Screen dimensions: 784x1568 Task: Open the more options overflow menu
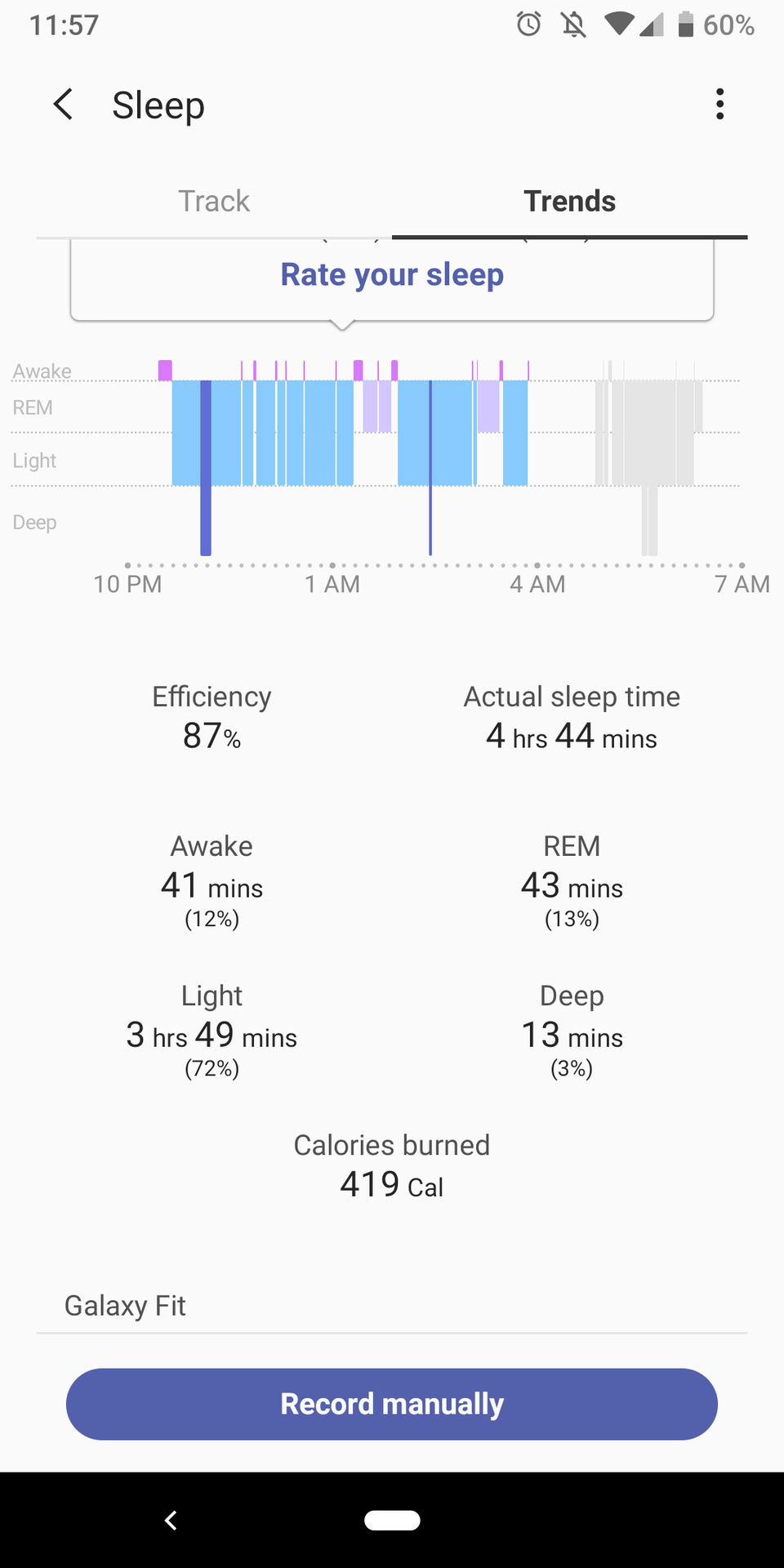pos(719,105)
